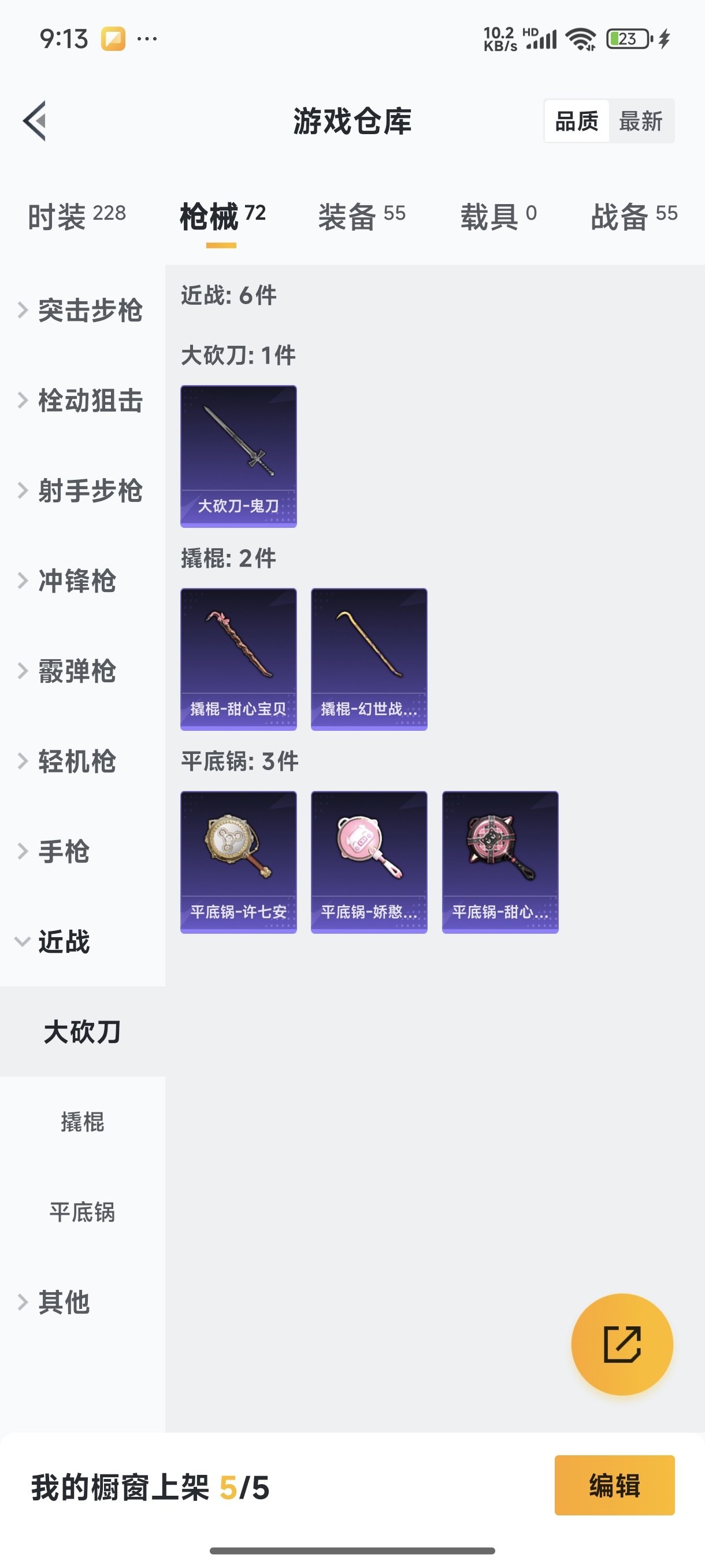Screen dimensions: 705x1568
Task: Select the 平底锅-娇憨 pan icon
Action: (x=369, y=861)
